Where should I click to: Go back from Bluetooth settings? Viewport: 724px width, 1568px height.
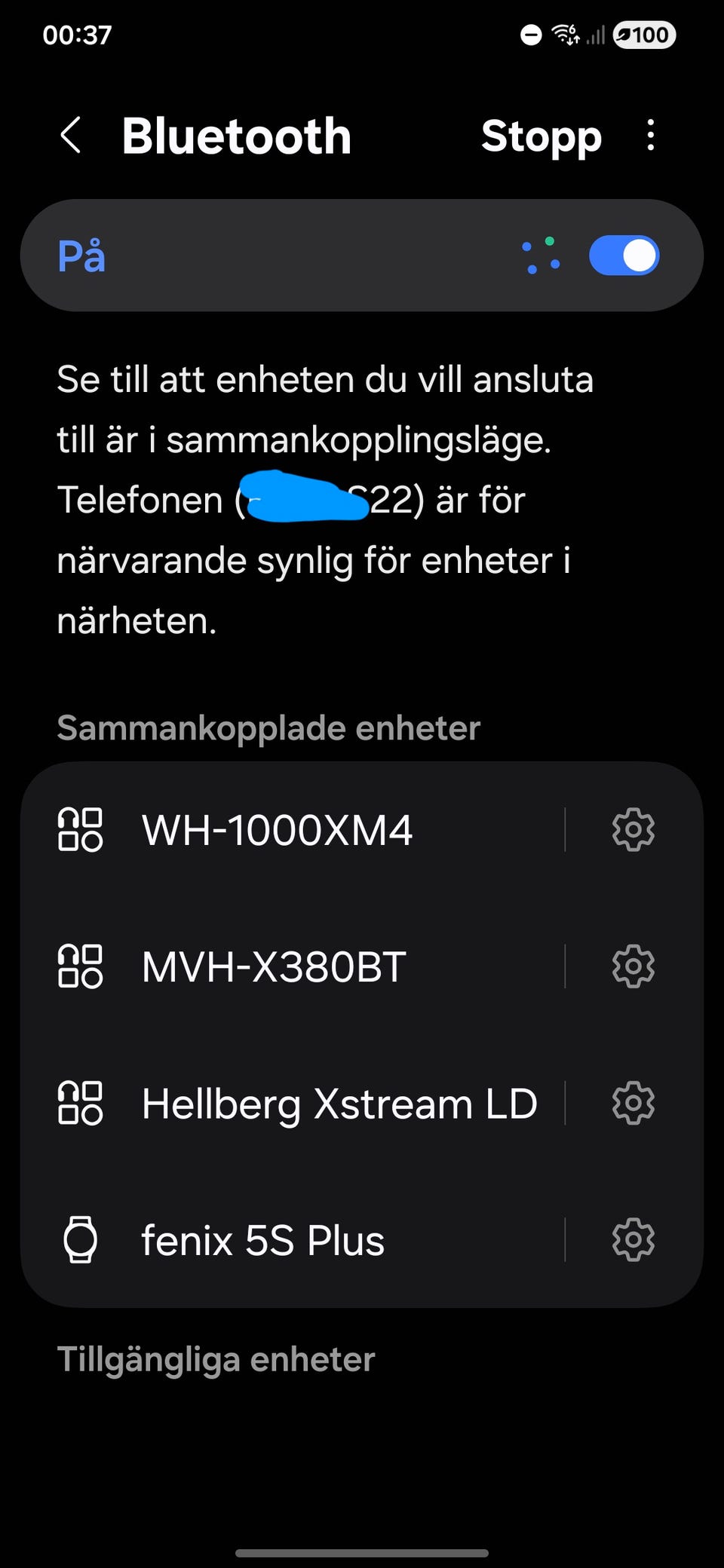click(70, 136)
